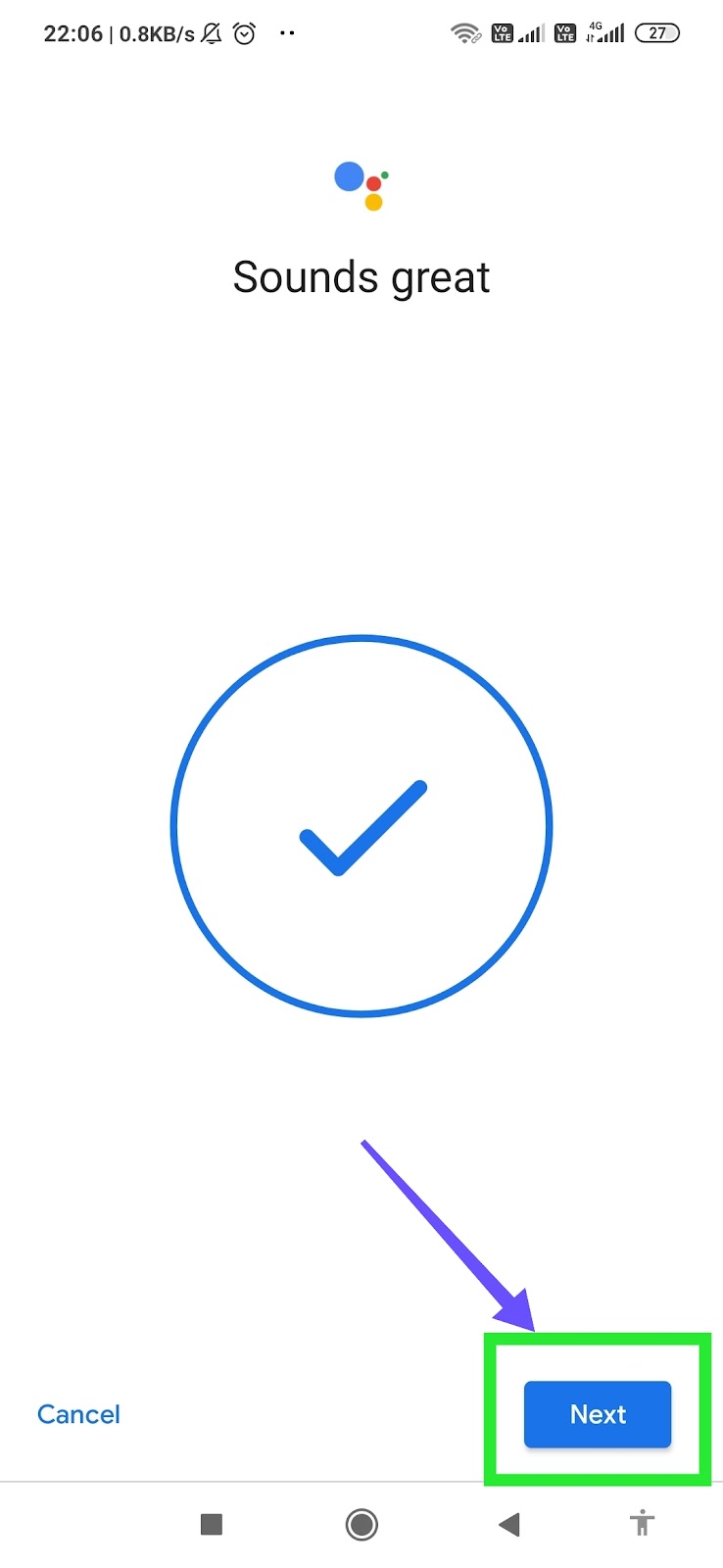Open recent apps from the navigation bar
Screen dimensions: 723x1568
point(212,1524)
